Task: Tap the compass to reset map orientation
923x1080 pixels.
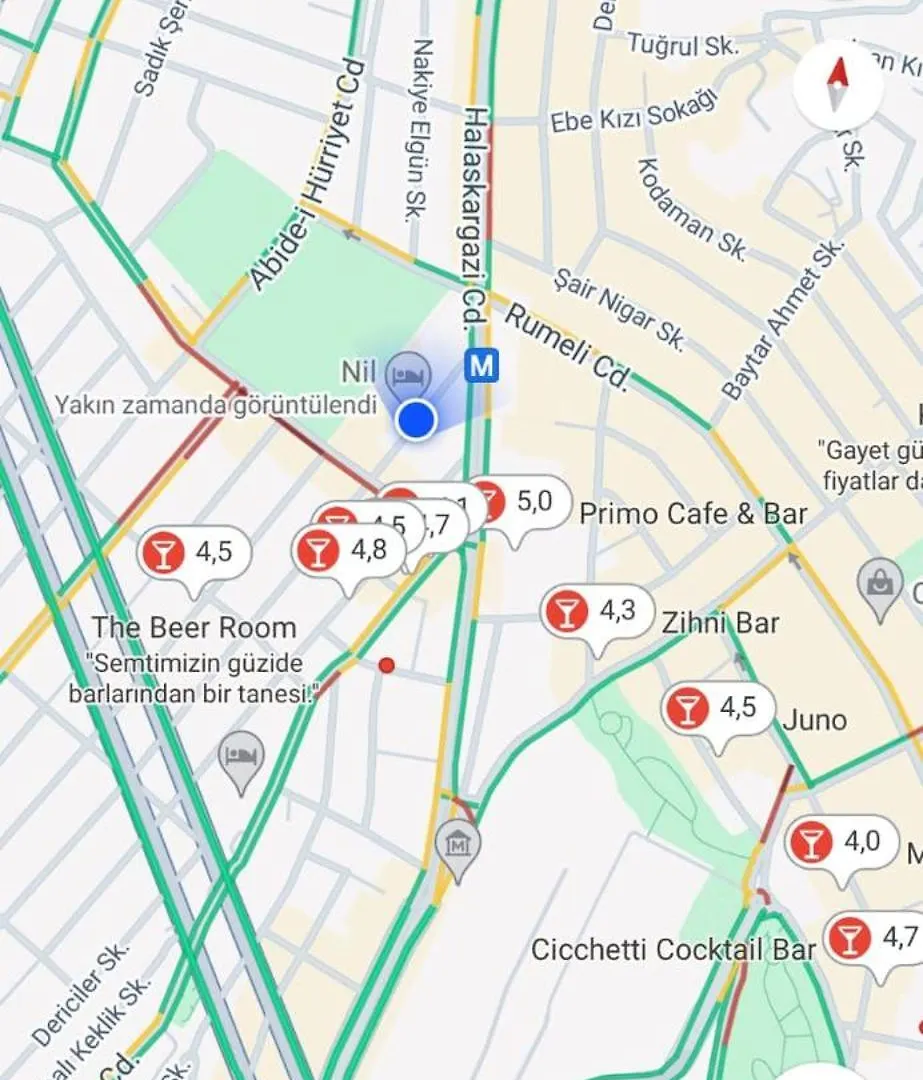Action: tap(838, 85)
